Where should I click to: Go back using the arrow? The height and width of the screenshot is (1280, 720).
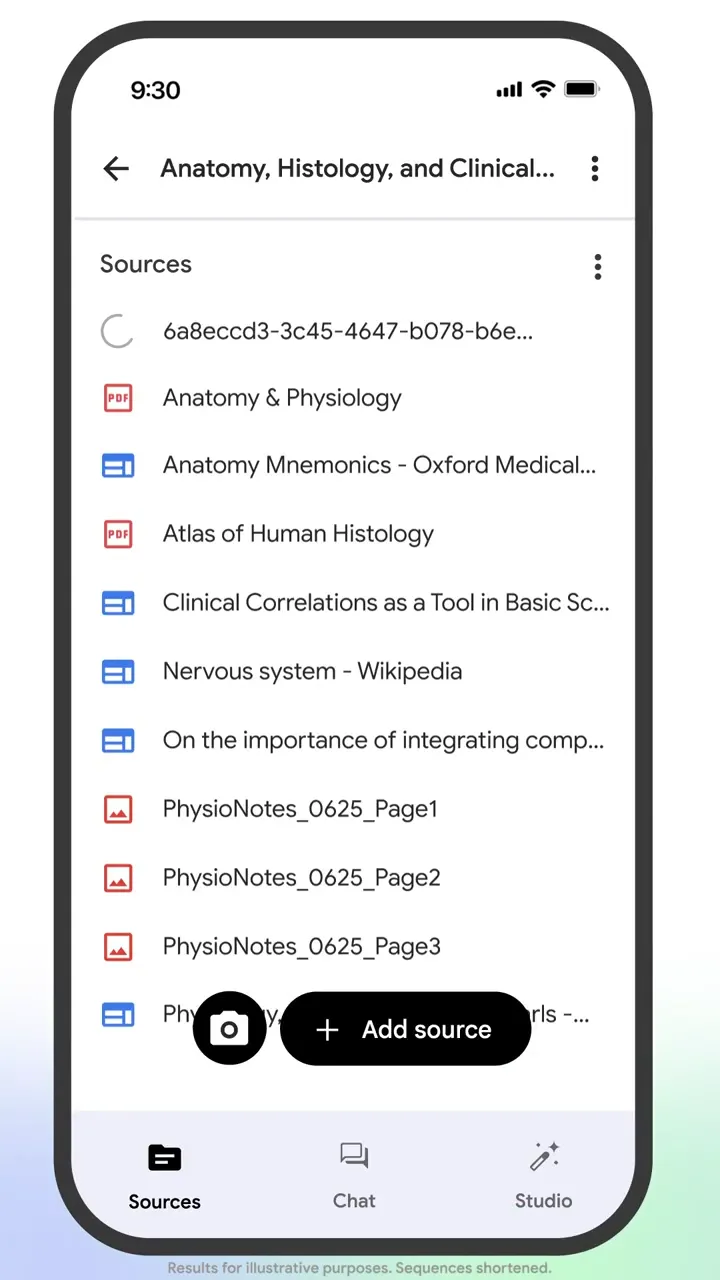(117, 169)
